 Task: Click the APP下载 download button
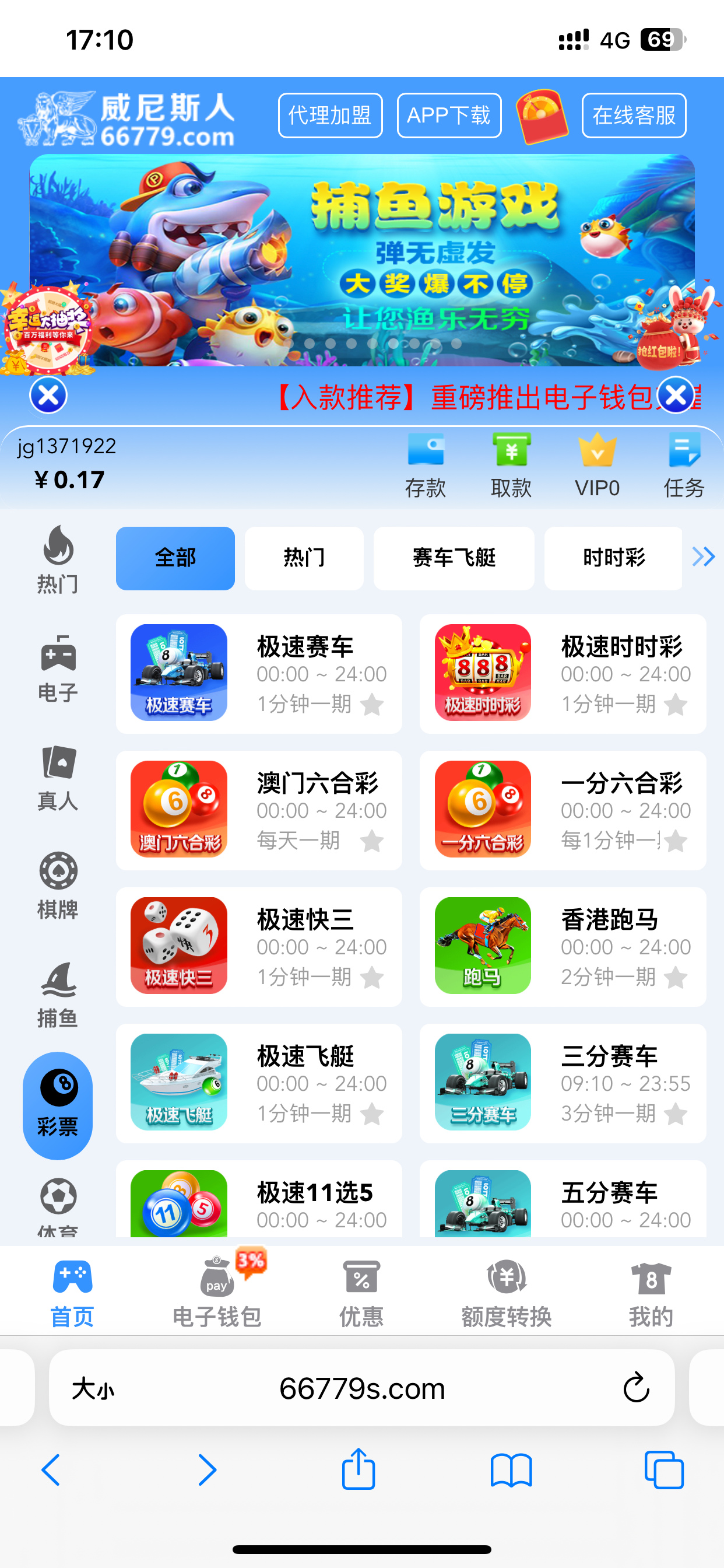click(x=449, y=116)
